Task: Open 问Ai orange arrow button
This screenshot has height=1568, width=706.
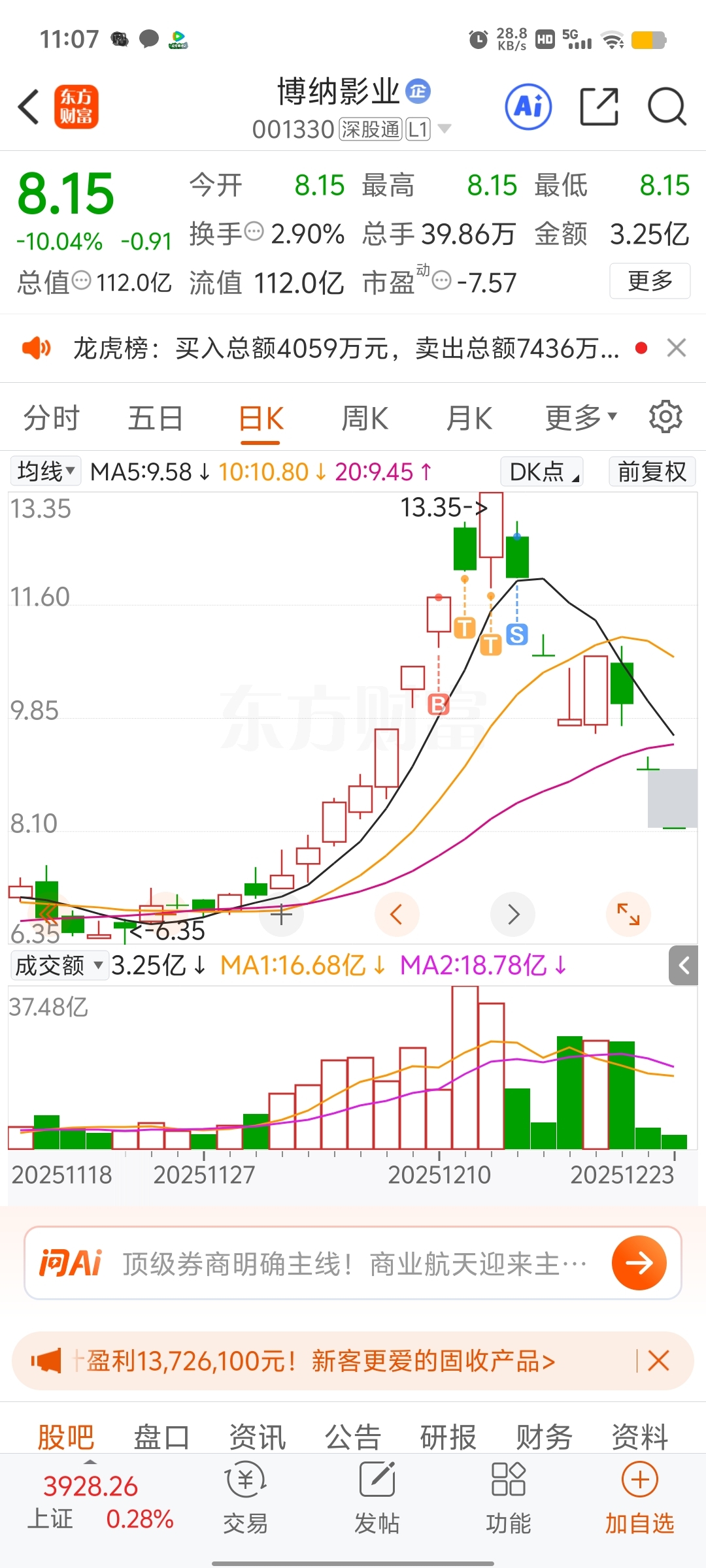Action: (x=639, y=1263)
